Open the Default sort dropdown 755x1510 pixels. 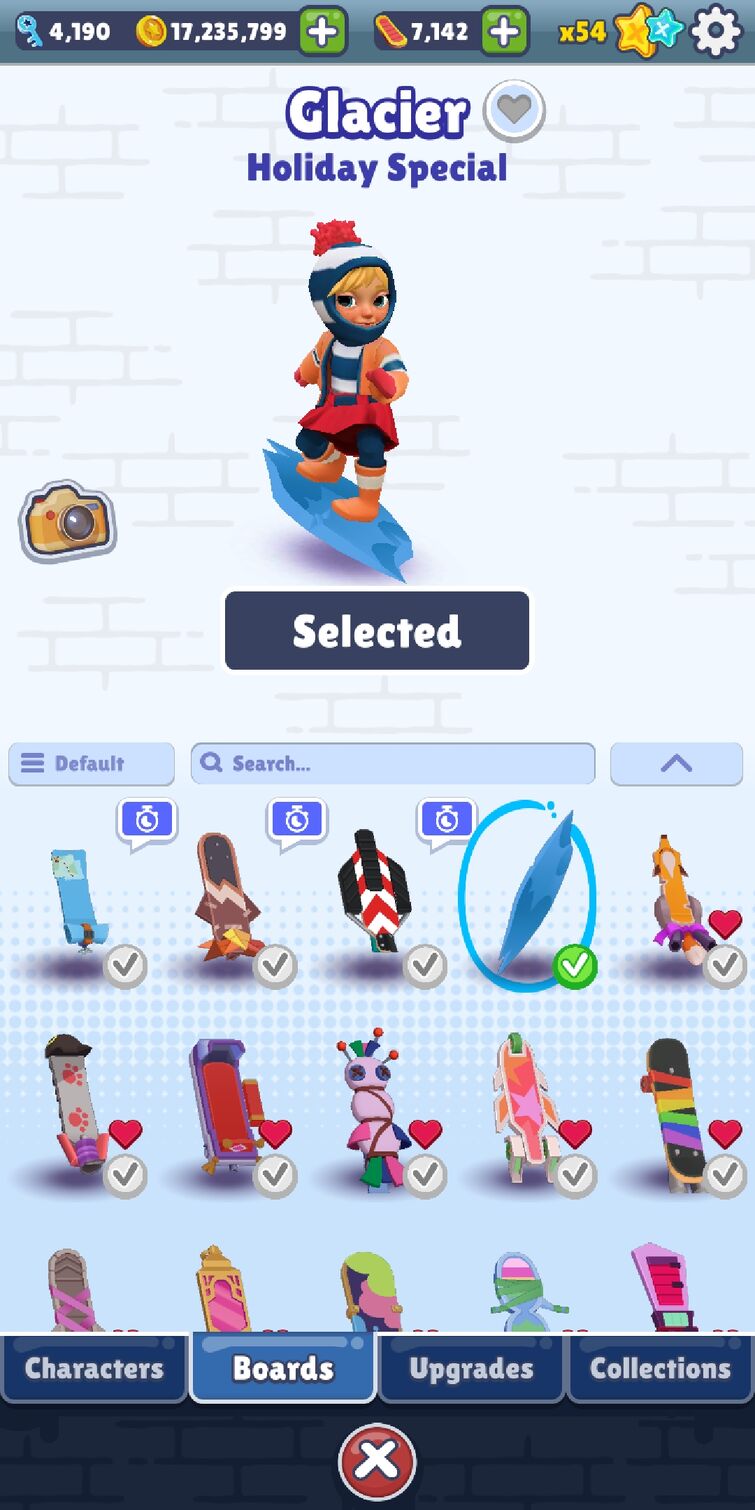coord(91,764)
